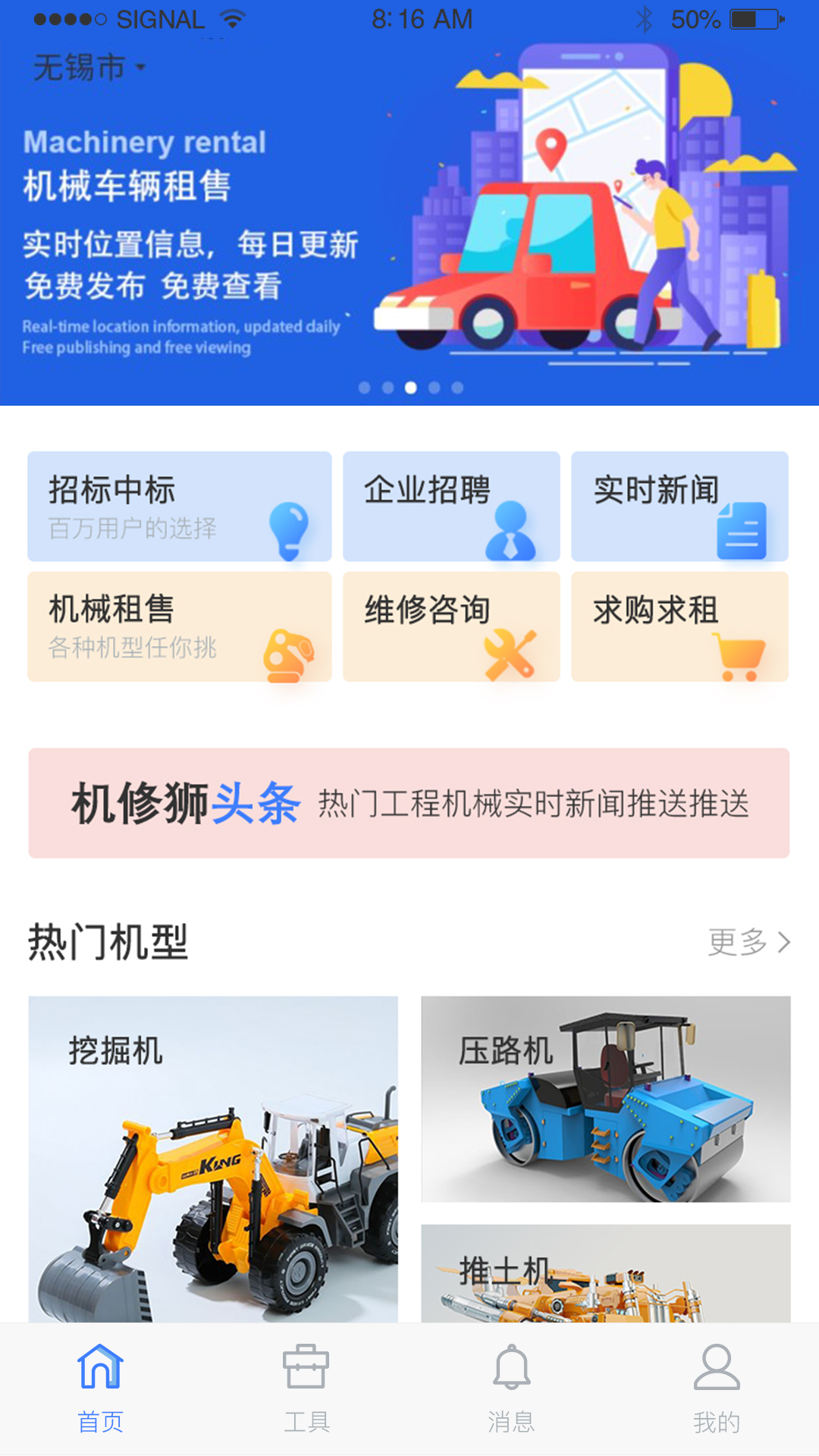Open the 招标中标 bidding section
This screenshot has height=1456, width=819.
(179, 507)
